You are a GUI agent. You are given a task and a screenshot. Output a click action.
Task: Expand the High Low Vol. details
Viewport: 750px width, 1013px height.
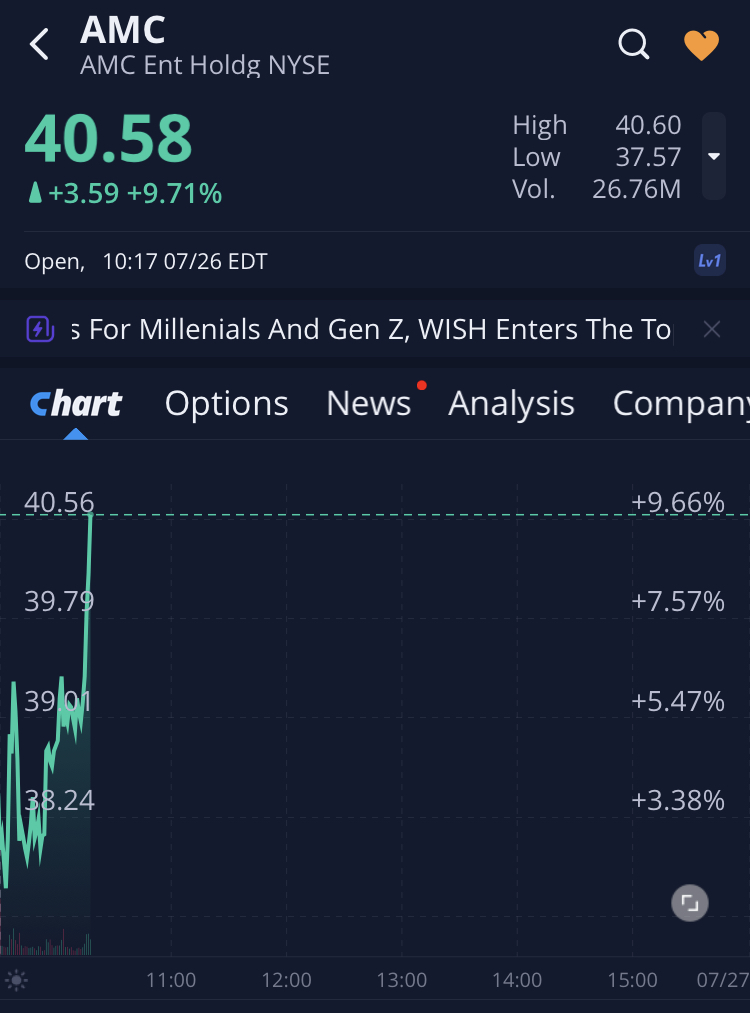[x=713, y=156]
